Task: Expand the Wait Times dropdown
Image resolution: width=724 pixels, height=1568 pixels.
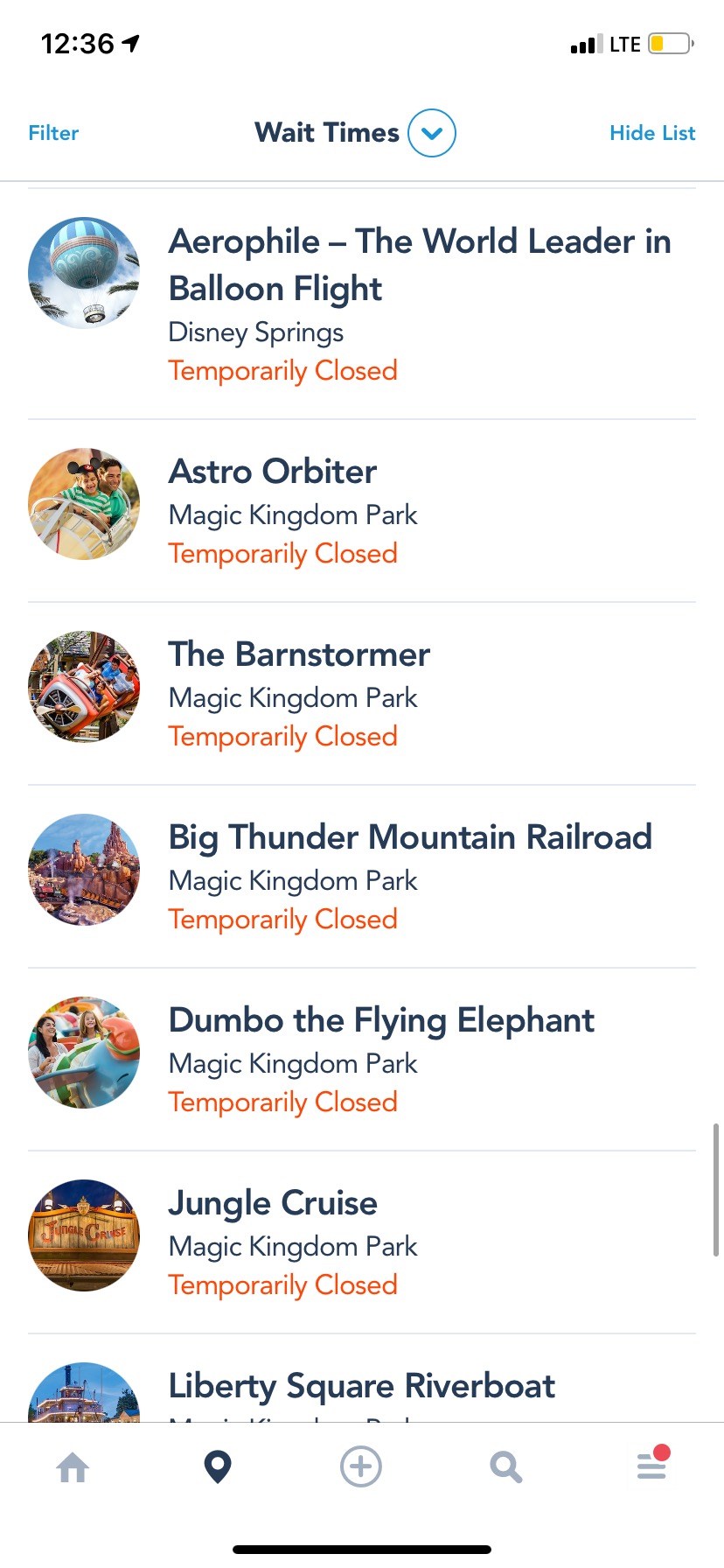Action: 431,133
